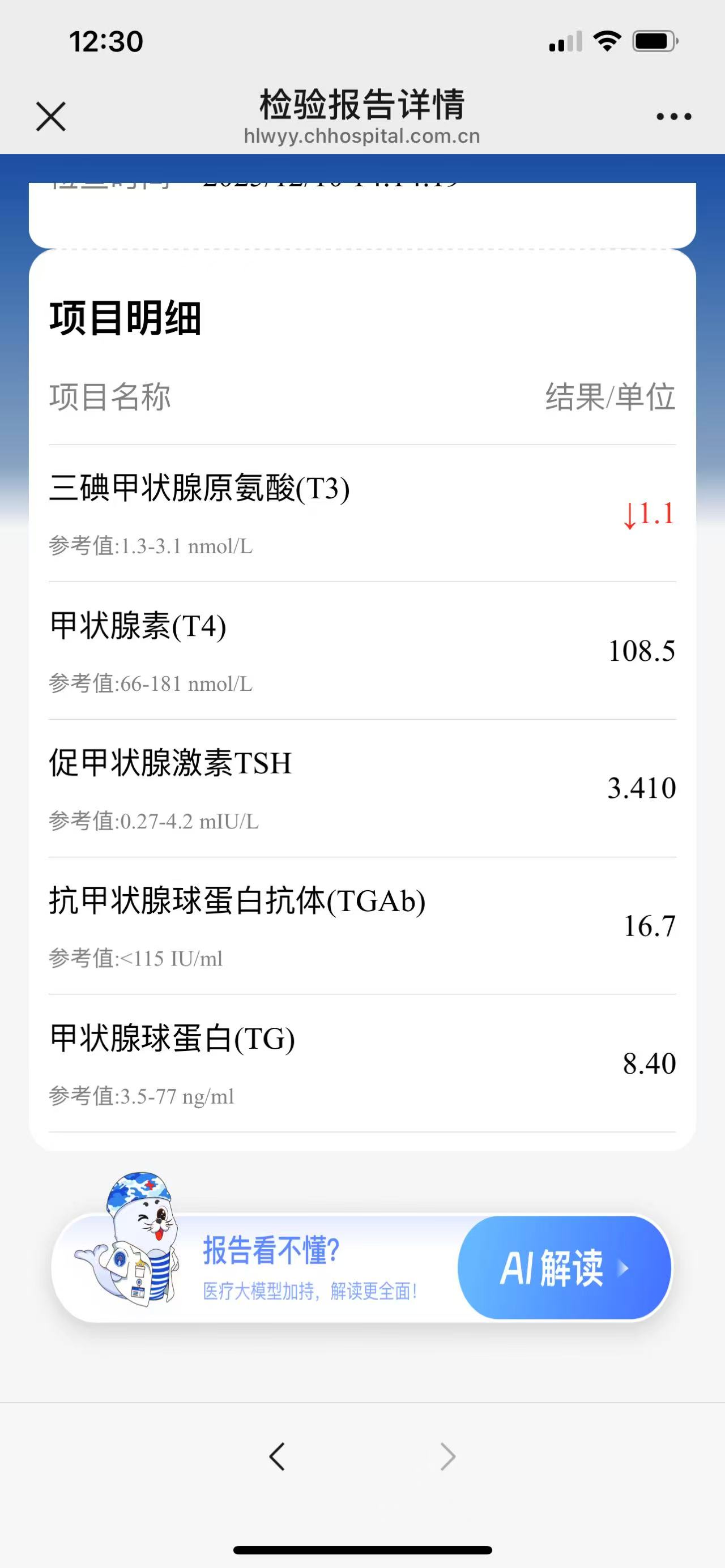The image size is (725, 1568).
Task: Close the lab report detail page
Action: pyautogui.click(x=51, y=116)
